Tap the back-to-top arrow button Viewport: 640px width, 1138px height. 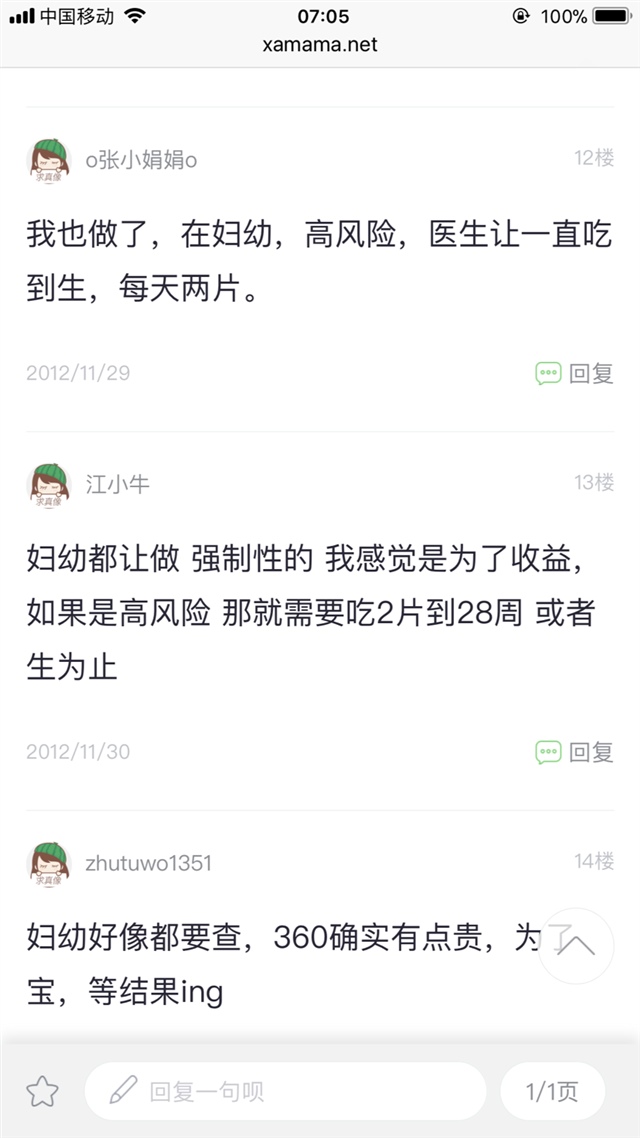575,945
